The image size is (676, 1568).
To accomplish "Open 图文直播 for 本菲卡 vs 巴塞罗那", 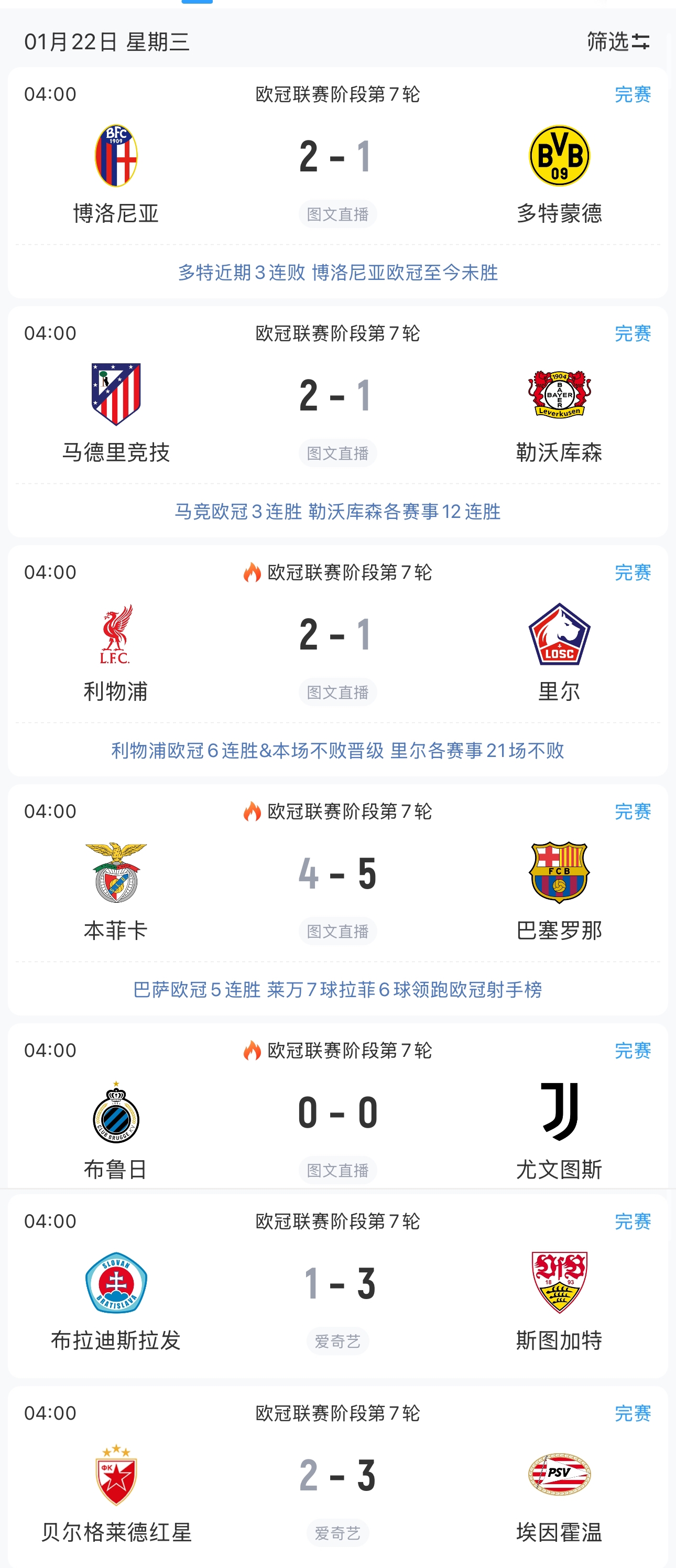I will [x=337, y=931].
